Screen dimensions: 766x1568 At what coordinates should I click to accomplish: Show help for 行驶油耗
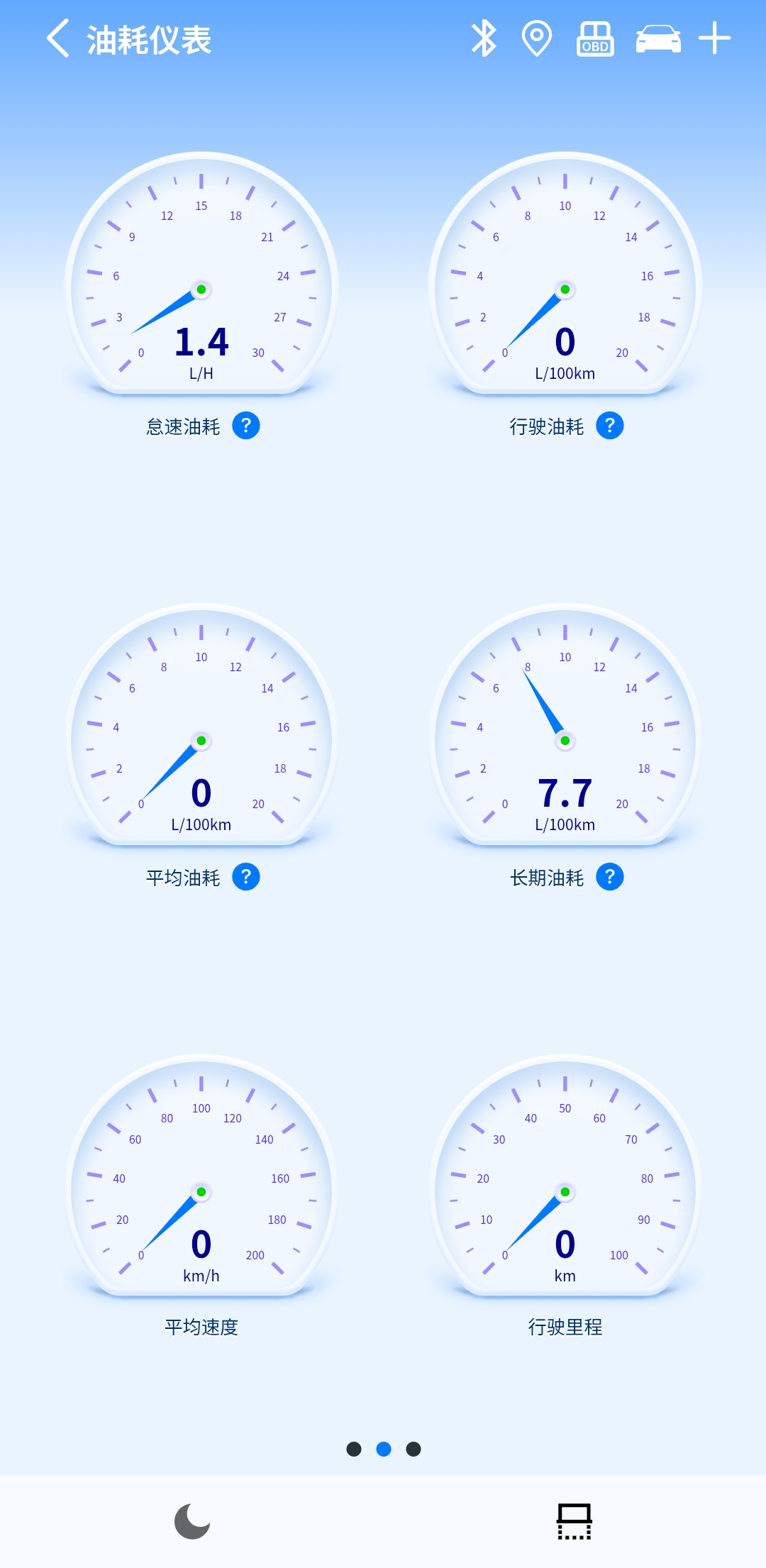click(610, 426)
